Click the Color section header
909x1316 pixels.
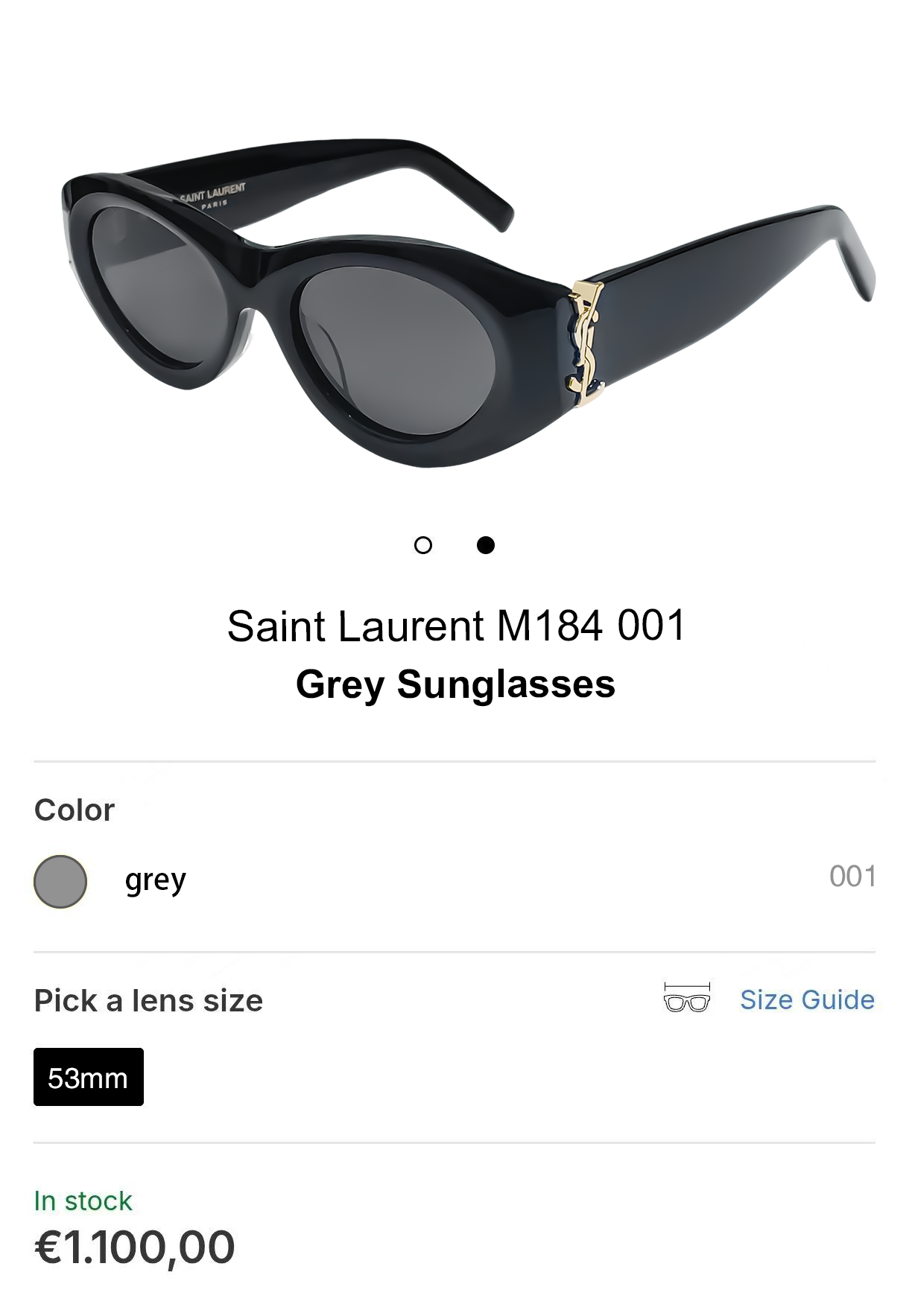pos(75,810)
